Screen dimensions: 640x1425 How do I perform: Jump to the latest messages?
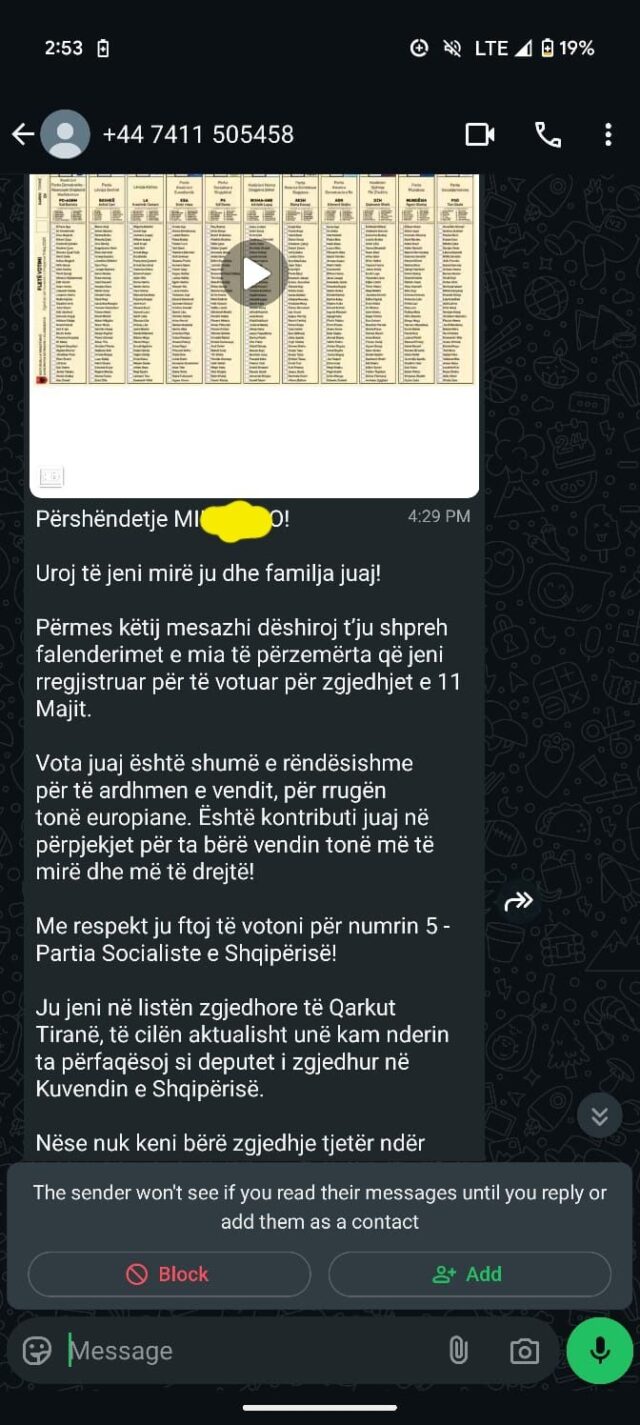[x=599, y=1116]
